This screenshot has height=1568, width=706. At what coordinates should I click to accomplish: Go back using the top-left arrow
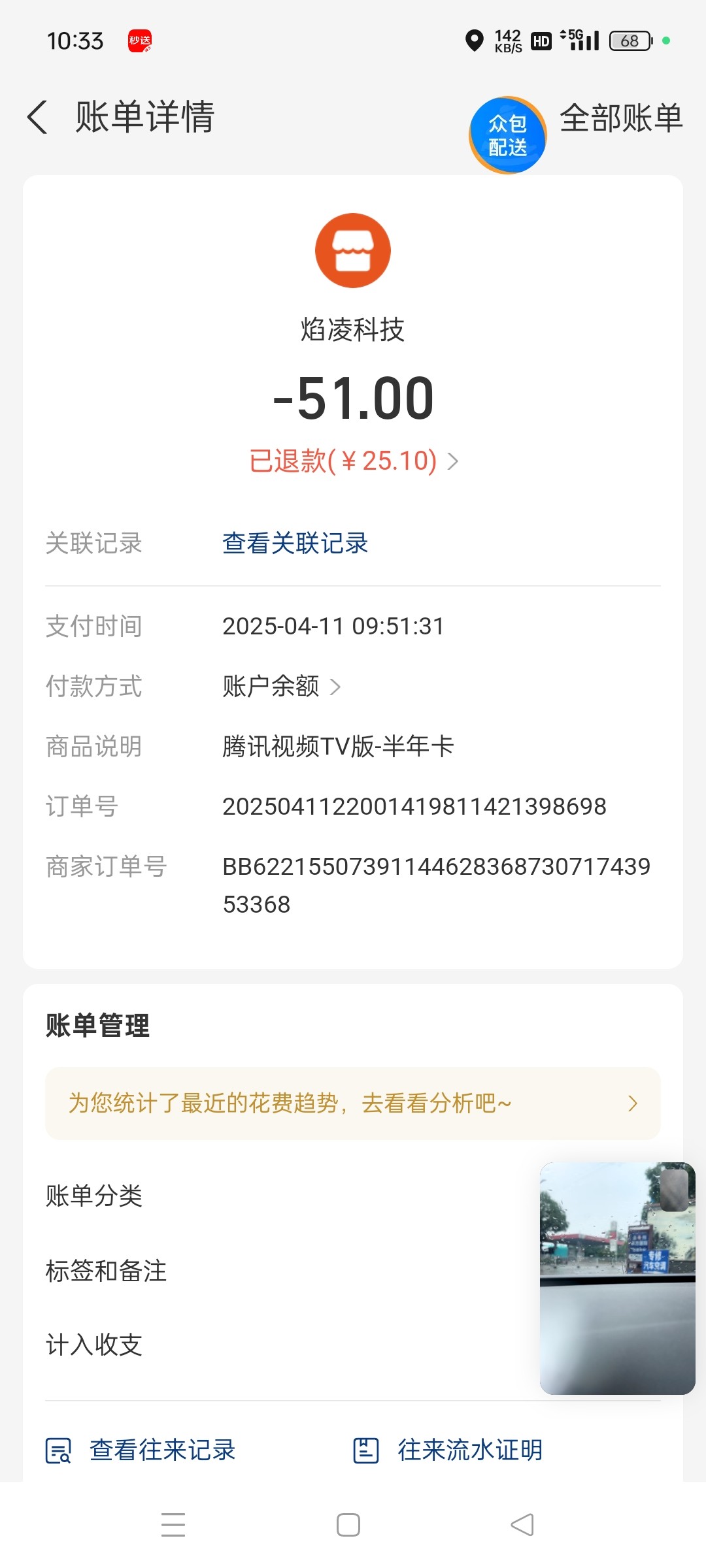pos(37,118)
